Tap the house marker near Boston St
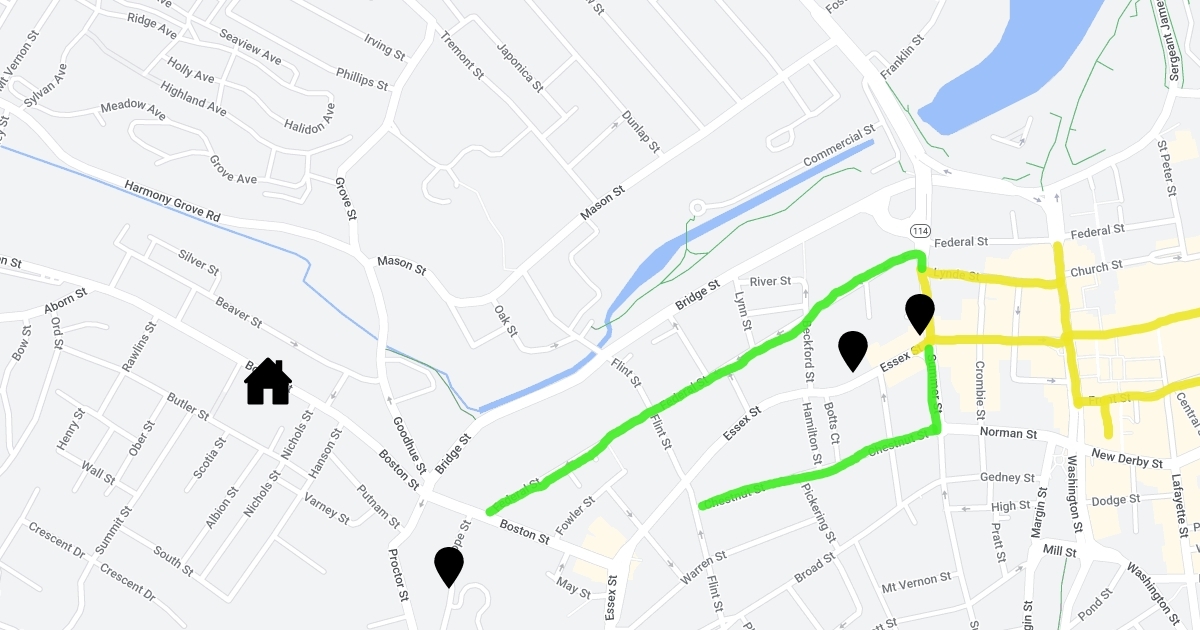Screen dimensions: 1200x630 268,382
